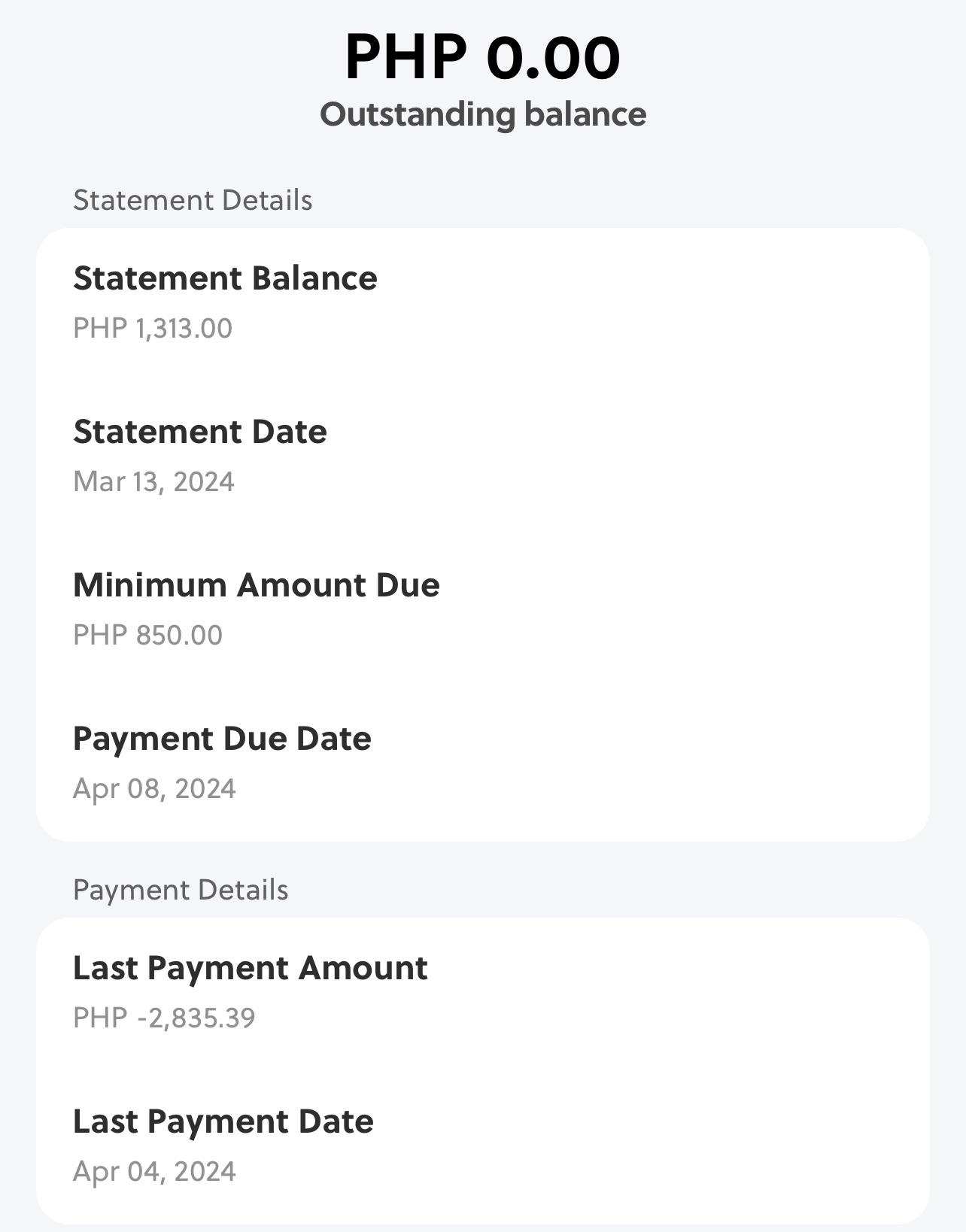Image resolution: width=966 pixels, height=1232 pixels.
Task: Select the Outstanding balance label
Action: pos(483,114)
